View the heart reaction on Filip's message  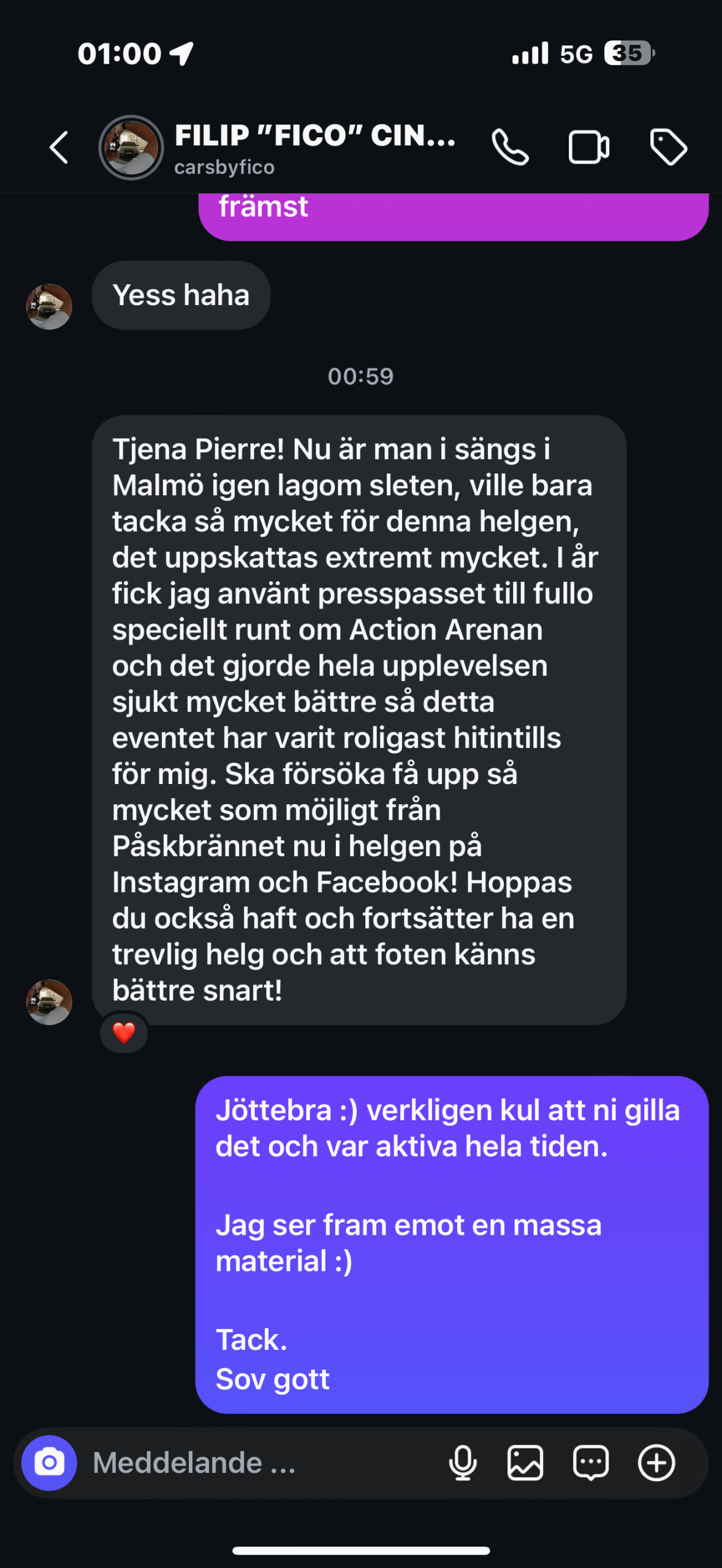(124, 1033)
